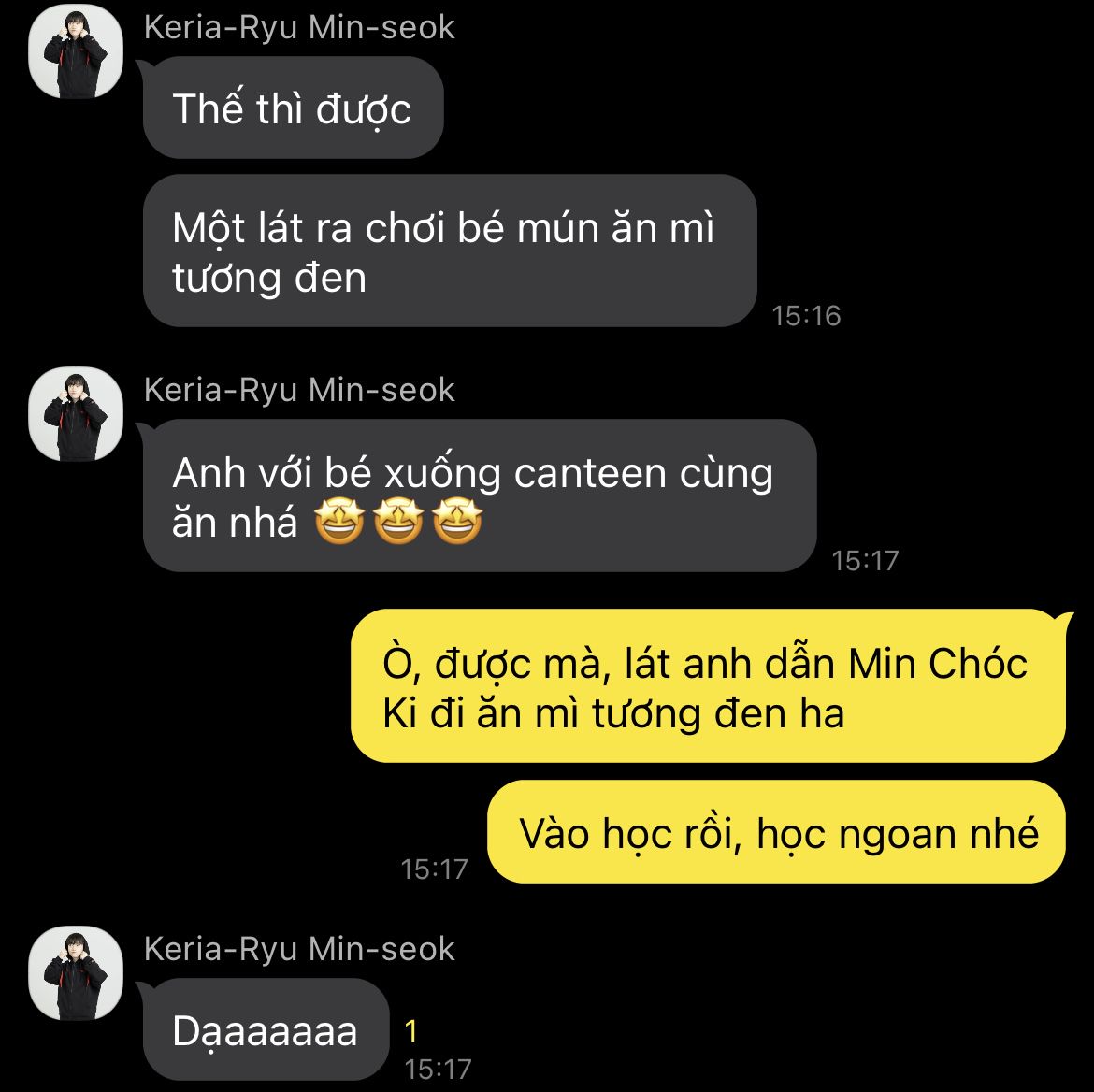View Keria's avatar beside the "Dạaaaaaa" message
The width and height of the screenshot is (1094, 1092).
(x=77, y=973)
